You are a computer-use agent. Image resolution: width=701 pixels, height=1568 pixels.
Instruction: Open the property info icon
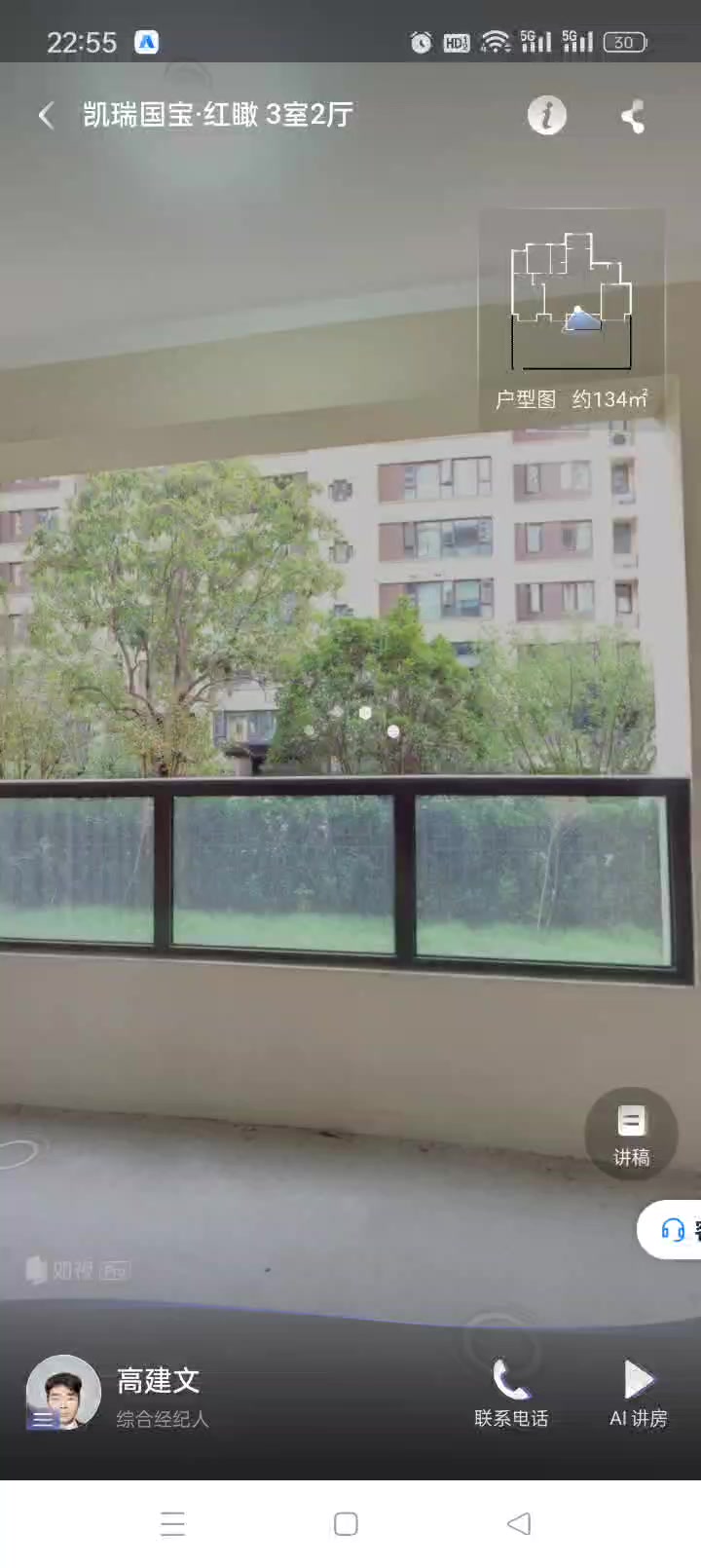[547, 116]
